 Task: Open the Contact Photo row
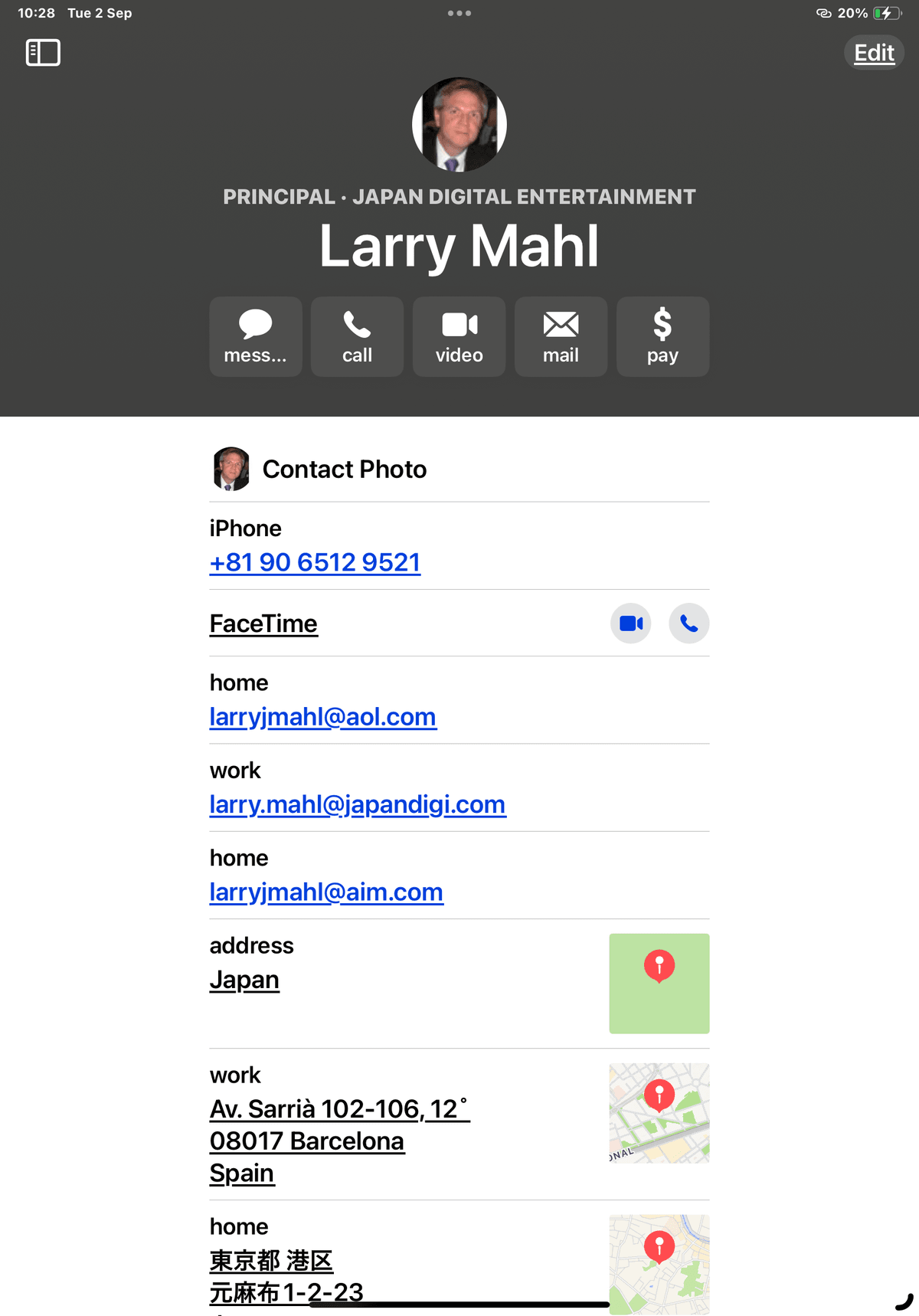tap(344, 469)
